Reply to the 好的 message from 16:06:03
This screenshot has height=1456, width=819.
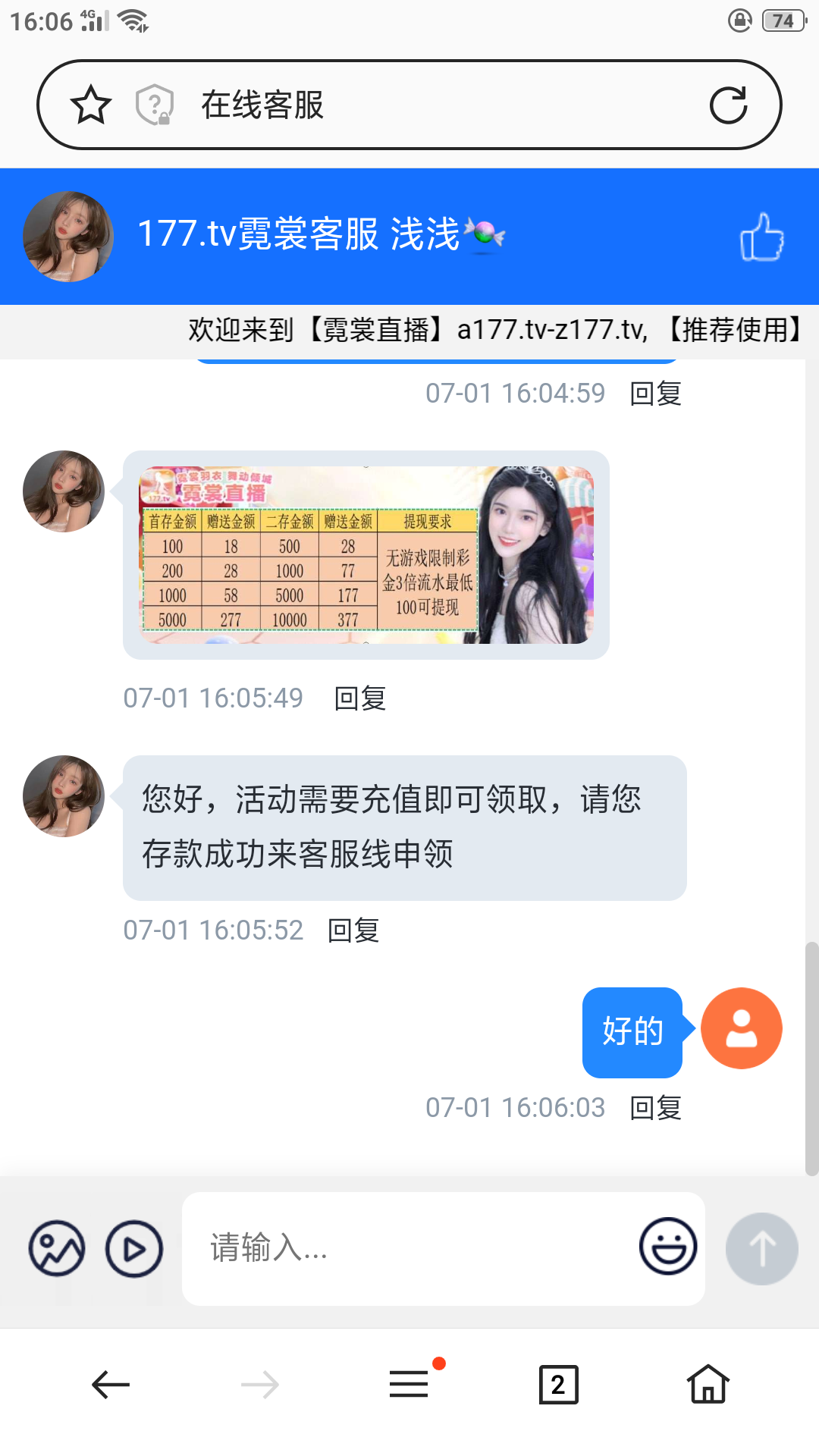[x=656, y=1108]
